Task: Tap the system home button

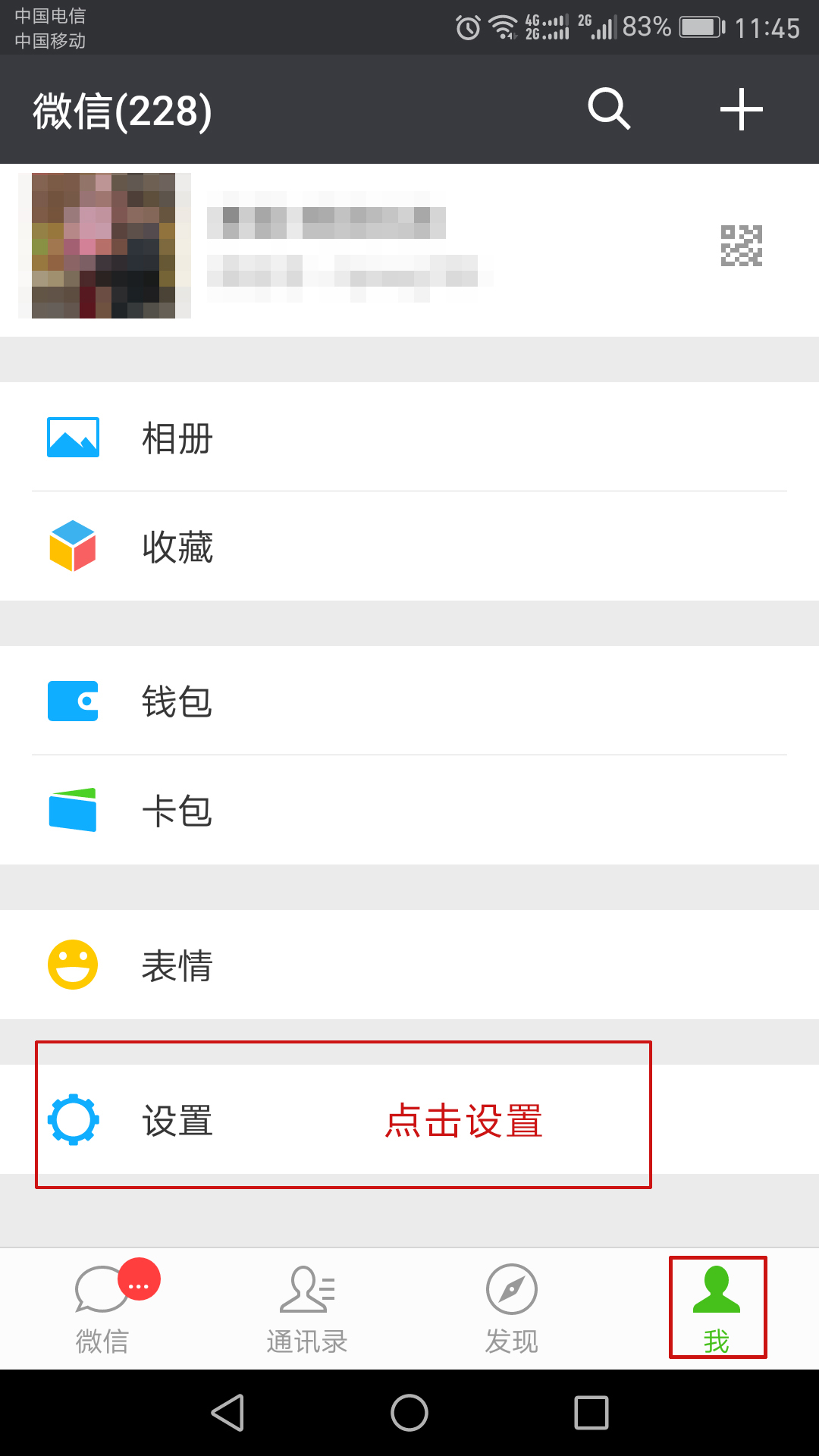Action: pos(409,1413)
